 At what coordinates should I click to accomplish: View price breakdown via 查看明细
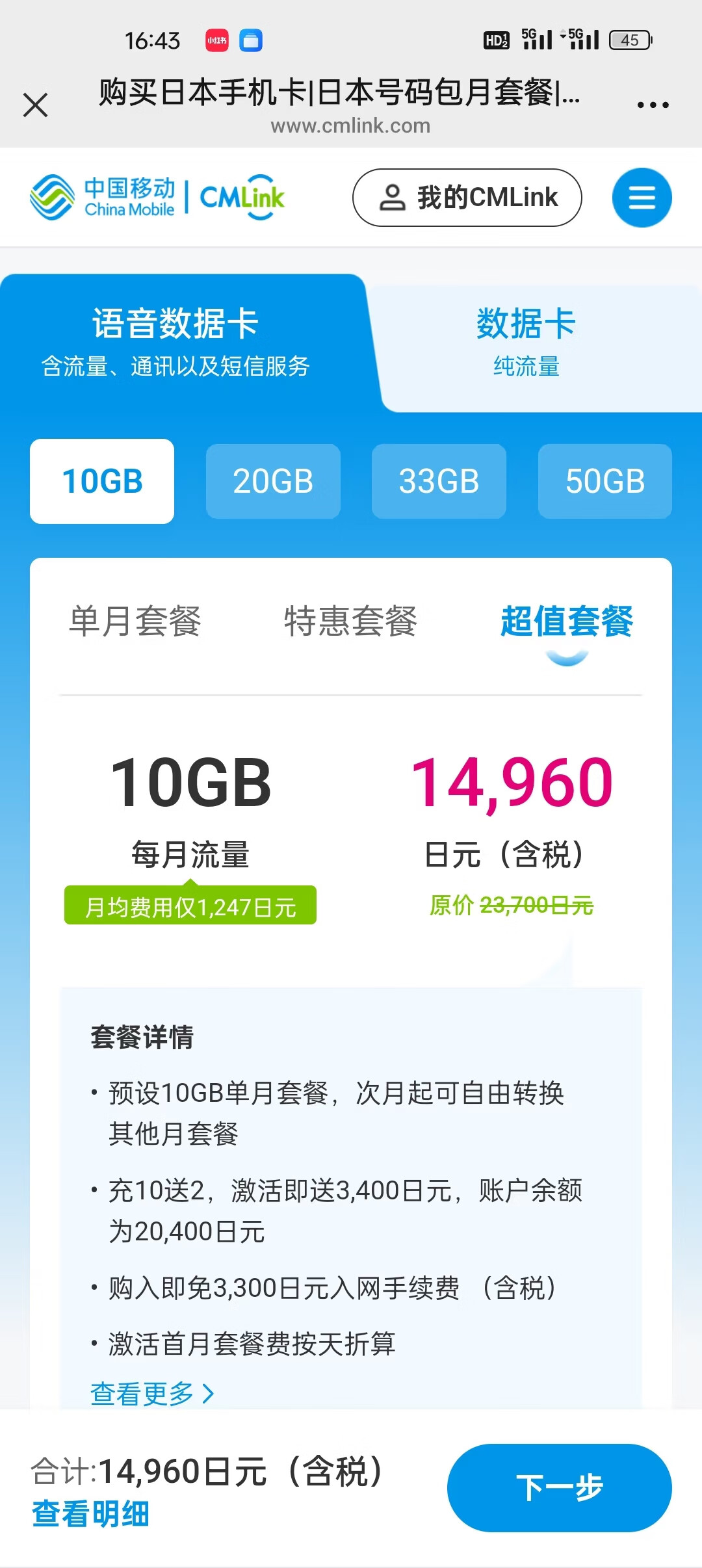[x=91, y=1514]
